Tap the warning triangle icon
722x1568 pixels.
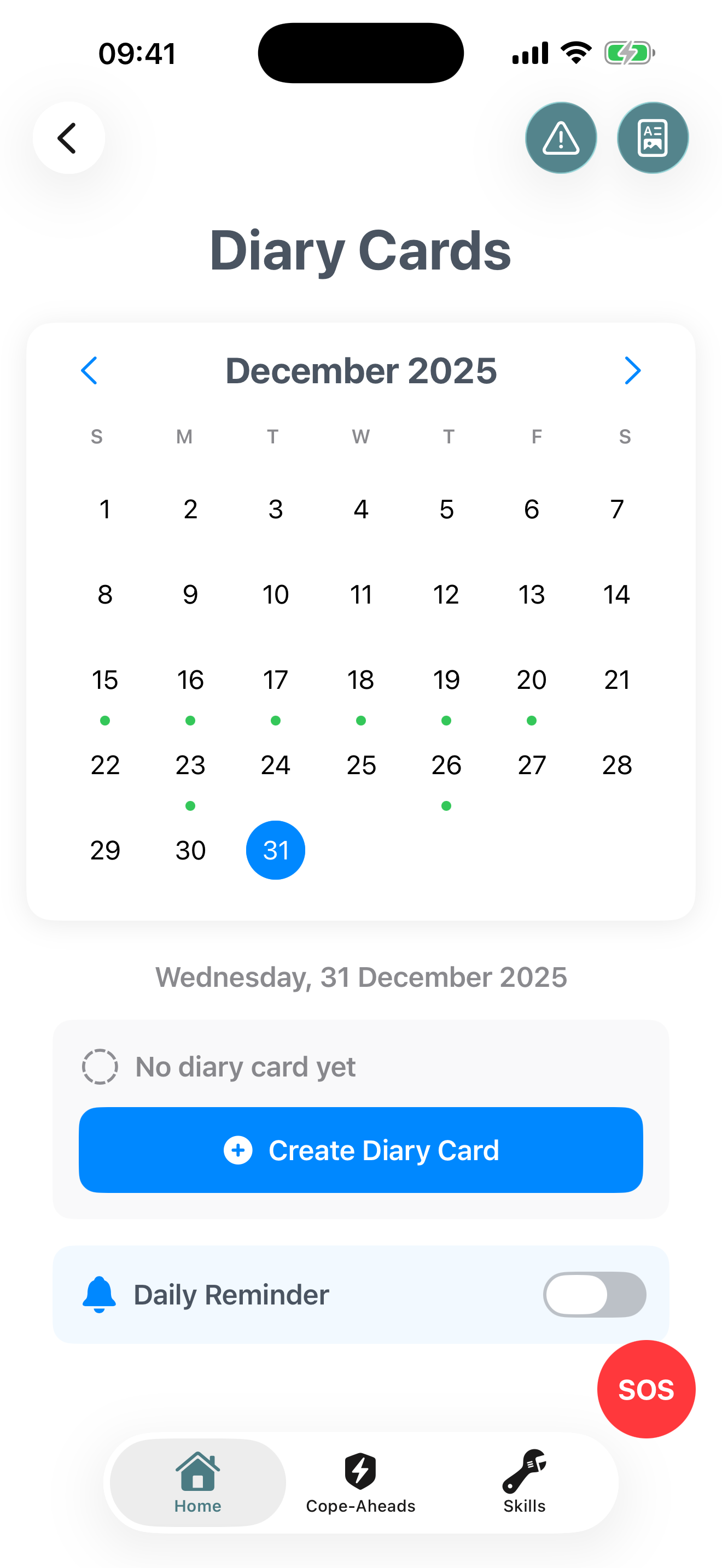coord(560,138)
